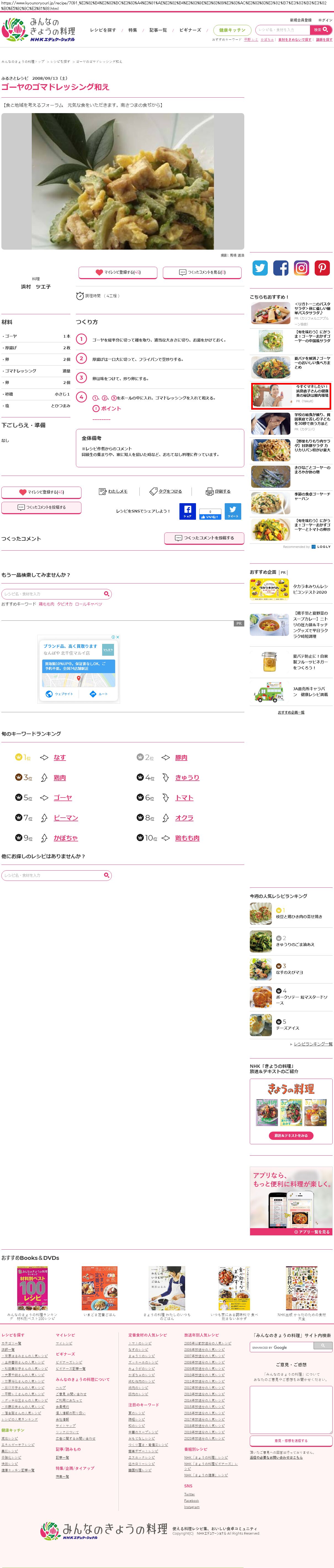Focus the header recipe search box
The width and height of the screenshot is (334, 1568).
282,29
